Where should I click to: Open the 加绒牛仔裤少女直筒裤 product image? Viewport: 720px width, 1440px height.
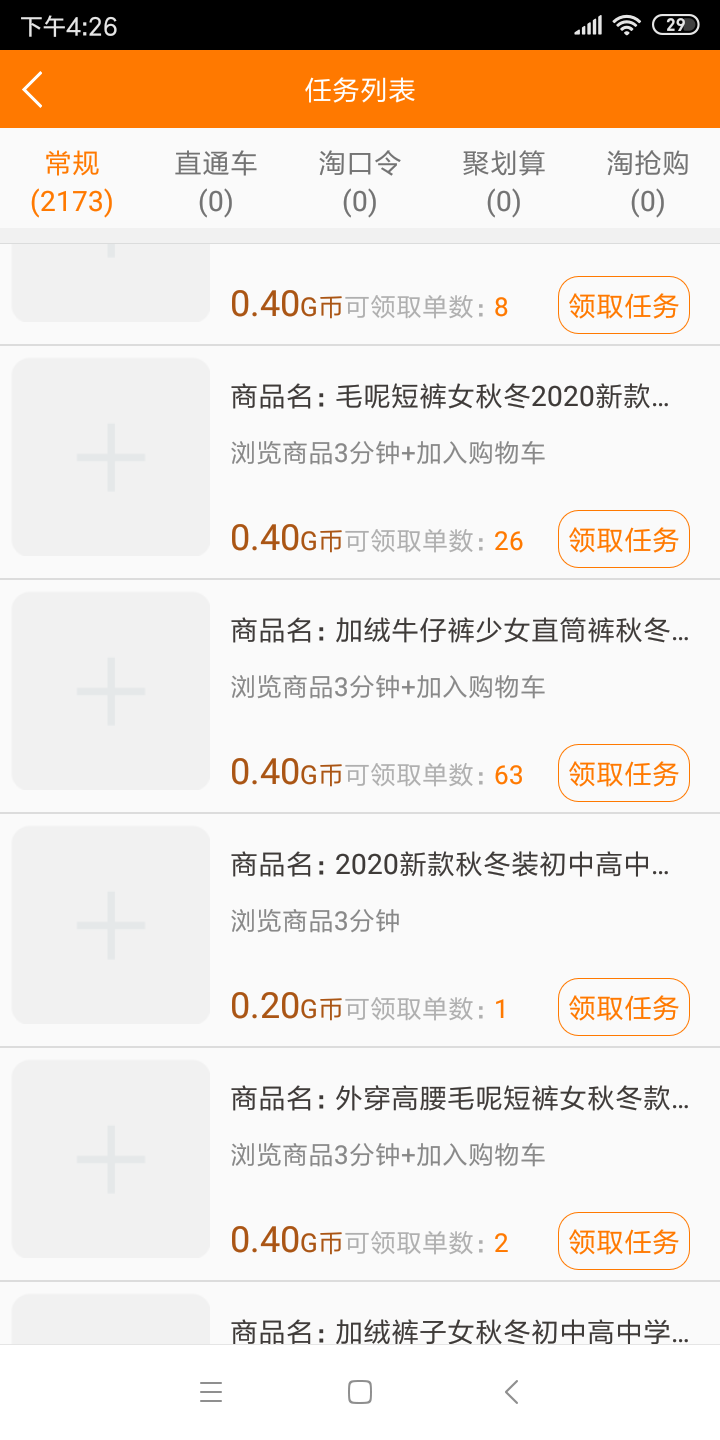111,691
